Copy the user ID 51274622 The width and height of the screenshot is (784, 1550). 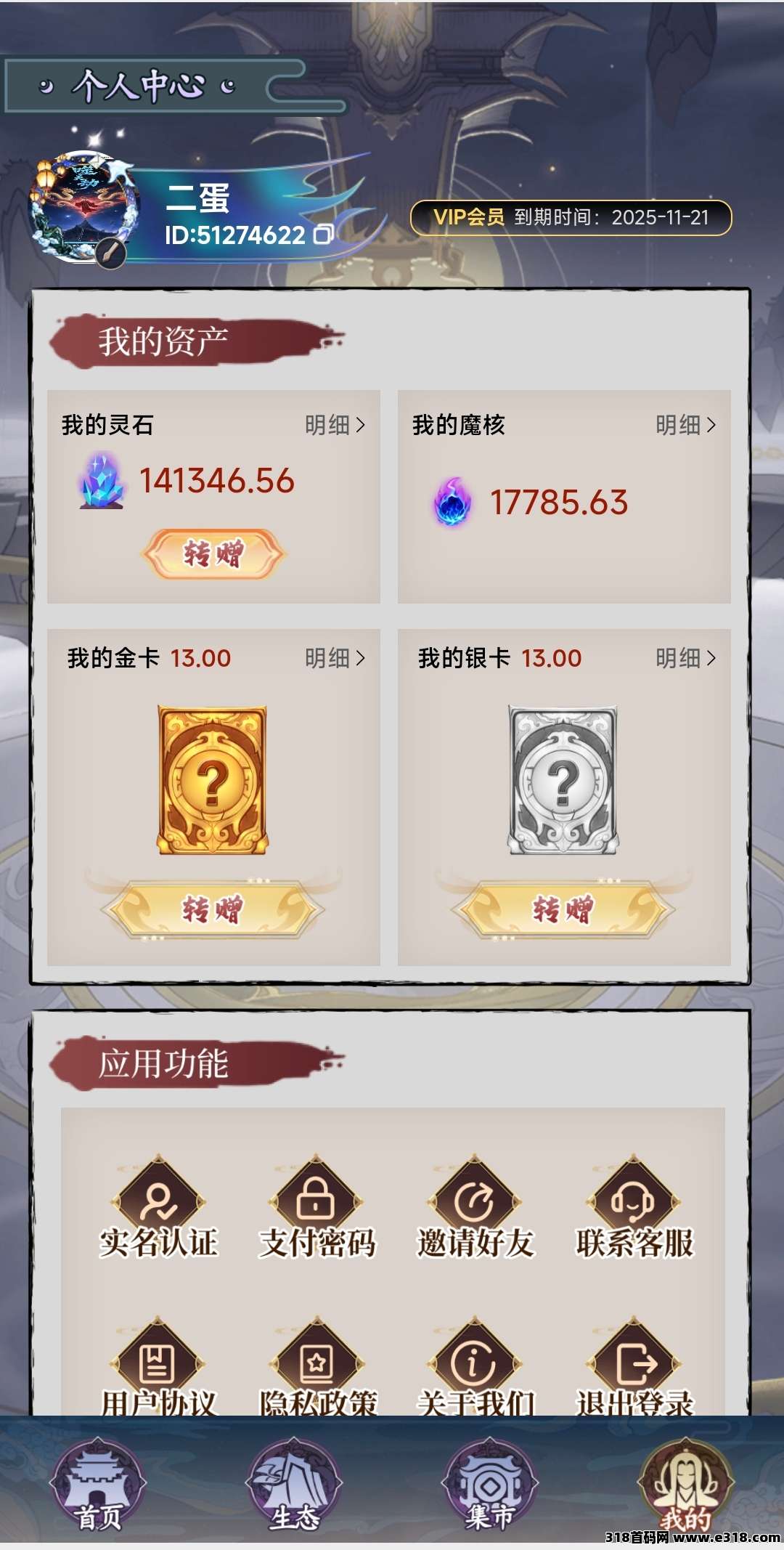coord(323,235)
